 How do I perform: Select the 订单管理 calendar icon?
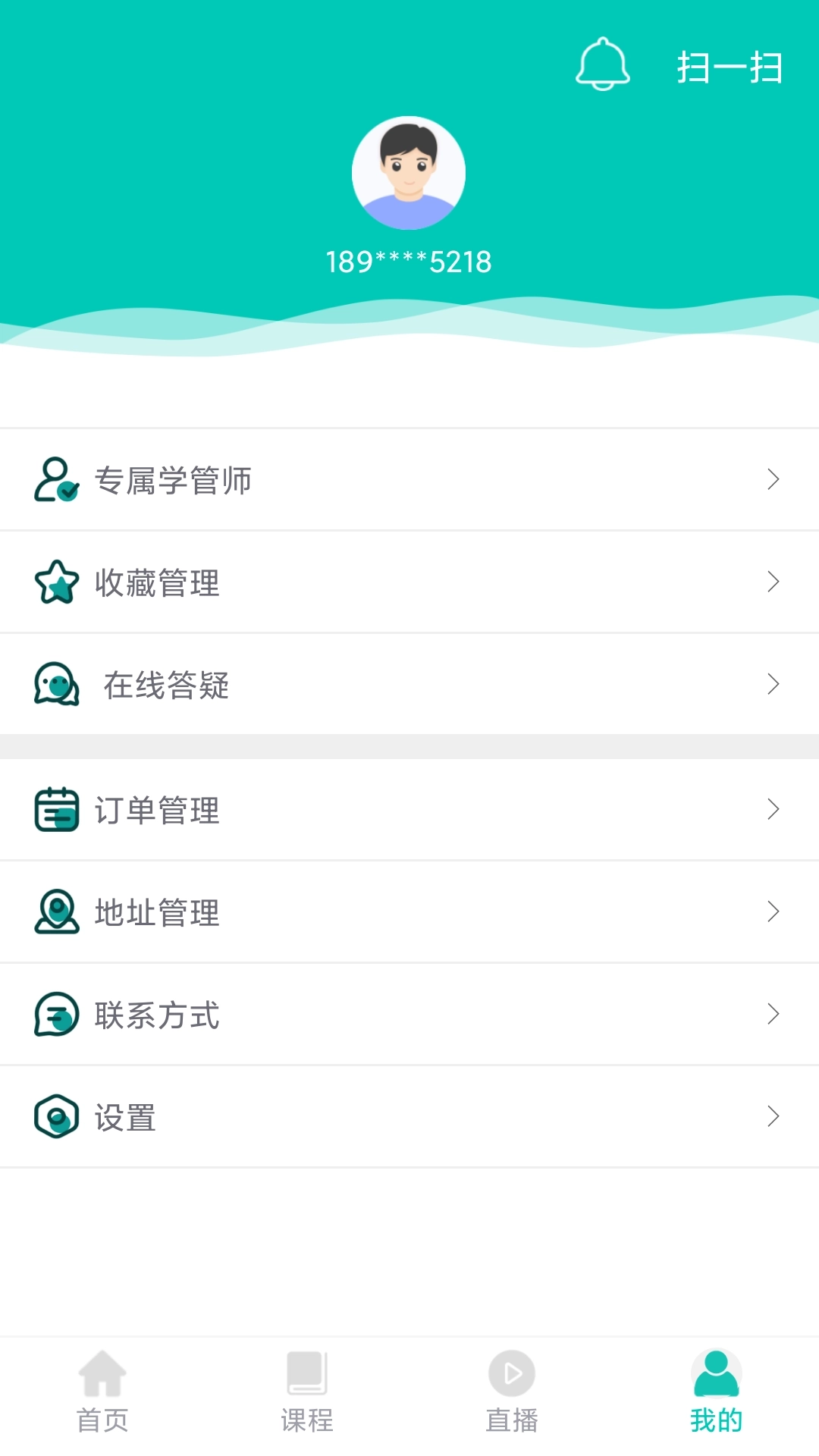click(55, 810)
